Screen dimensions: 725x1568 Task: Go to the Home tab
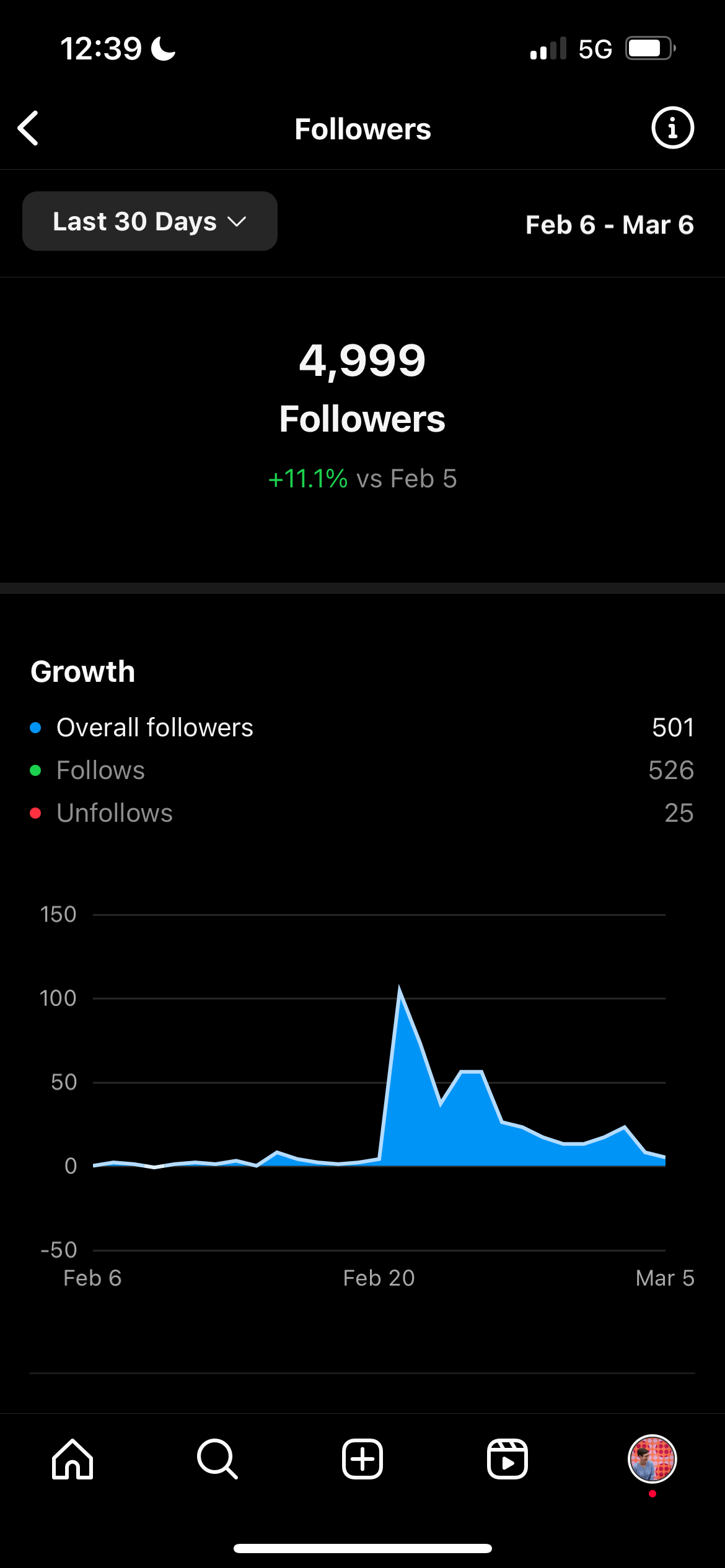pyautogui.click(x=72, y=1459)
